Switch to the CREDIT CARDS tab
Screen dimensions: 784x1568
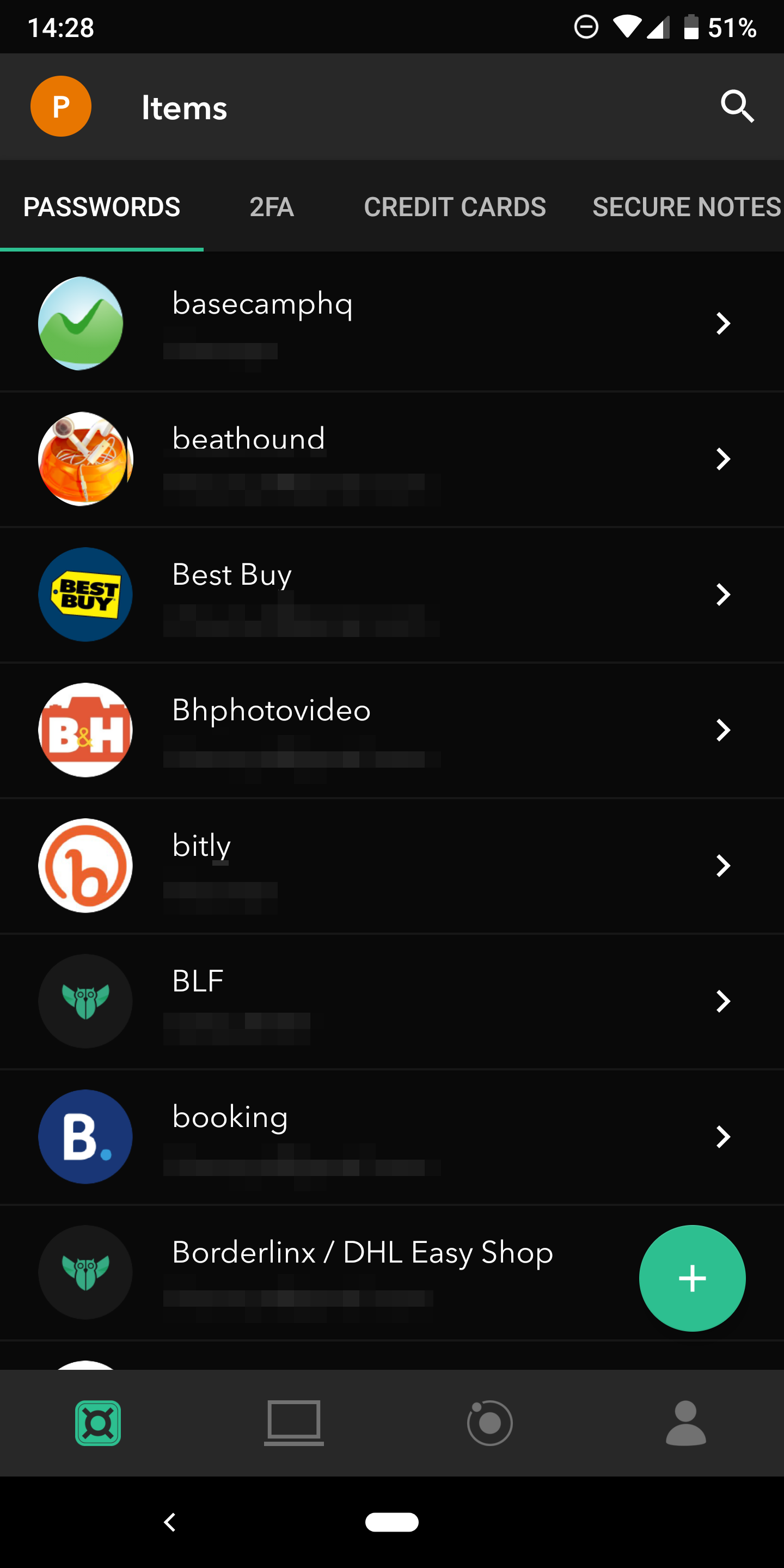pos(455,207)
